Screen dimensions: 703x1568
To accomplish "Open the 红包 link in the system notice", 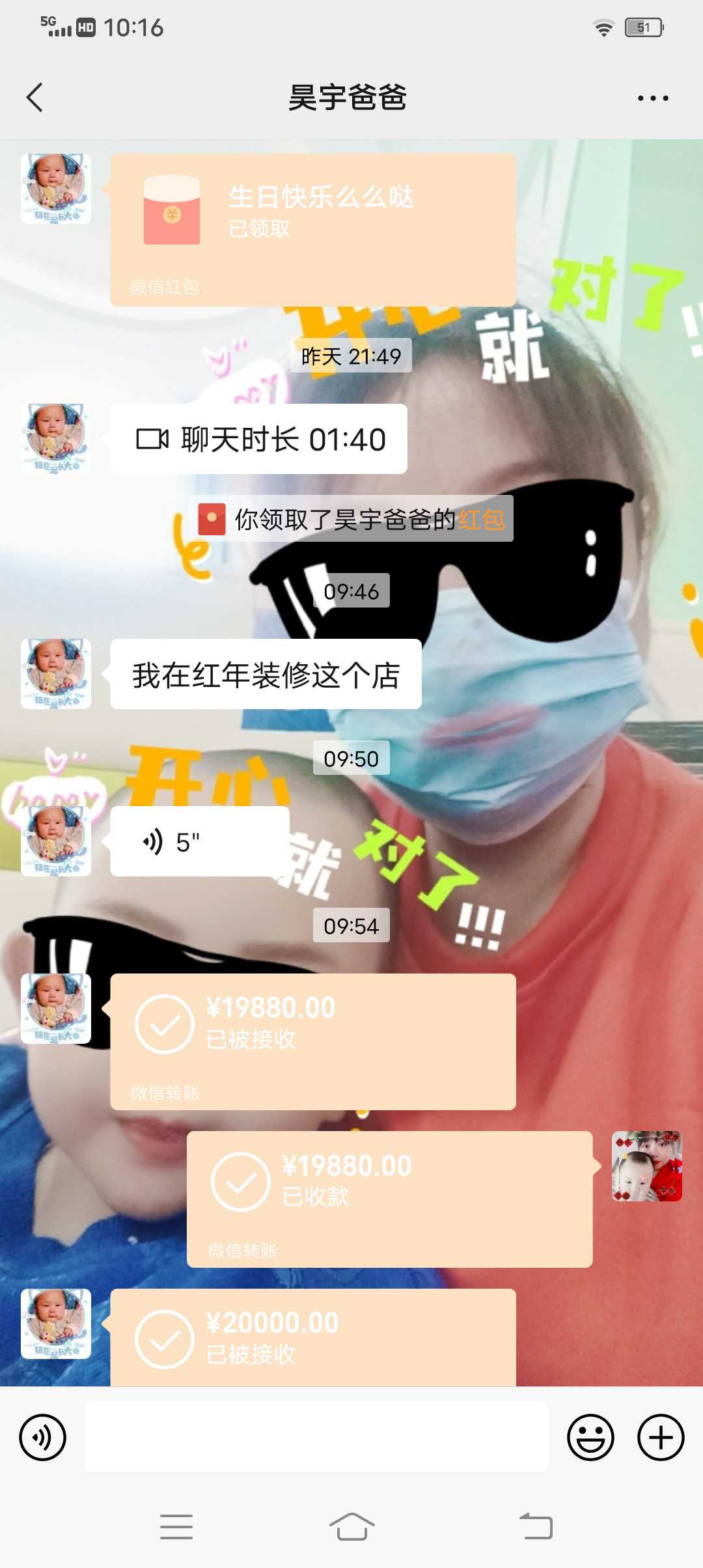I will pos(482,519).
